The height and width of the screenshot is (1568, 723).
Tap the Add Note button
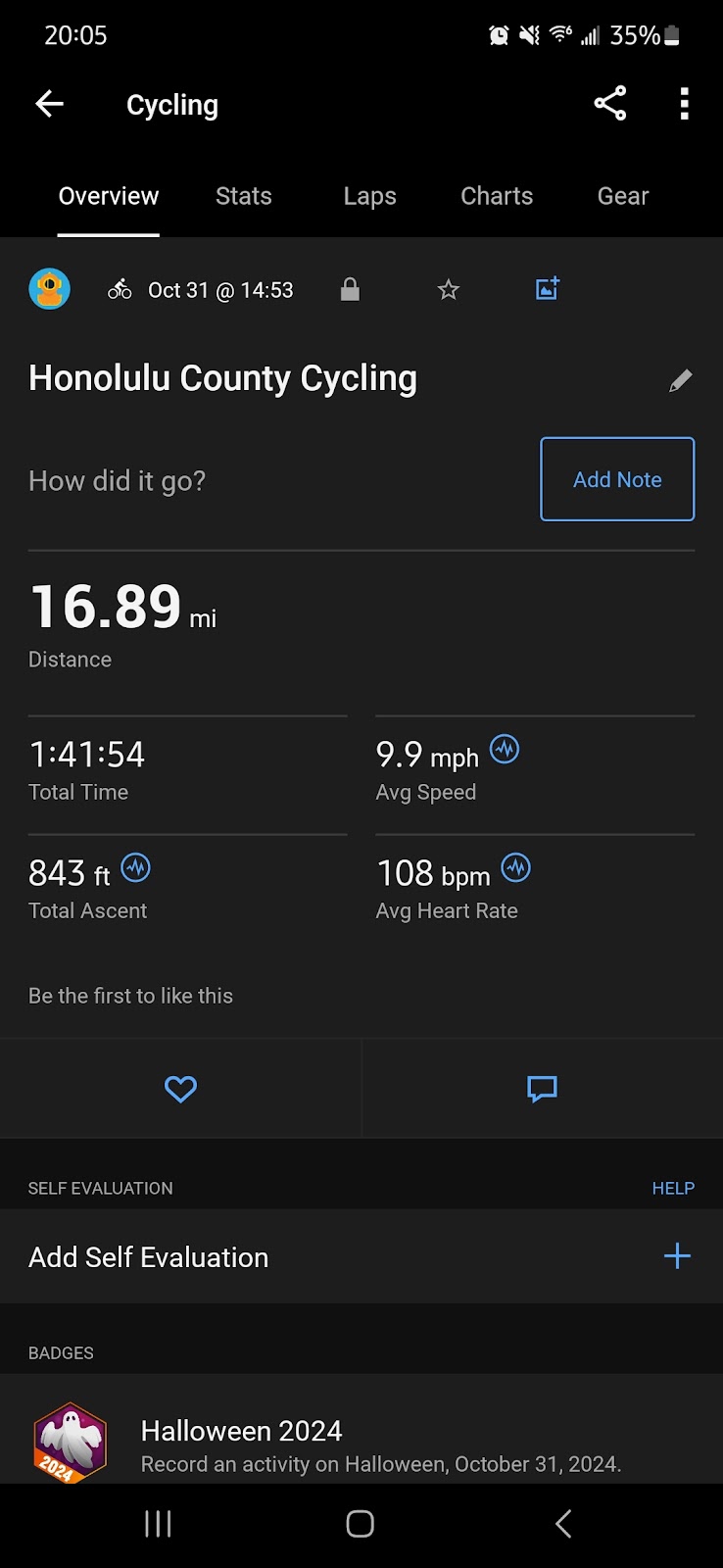617,479
